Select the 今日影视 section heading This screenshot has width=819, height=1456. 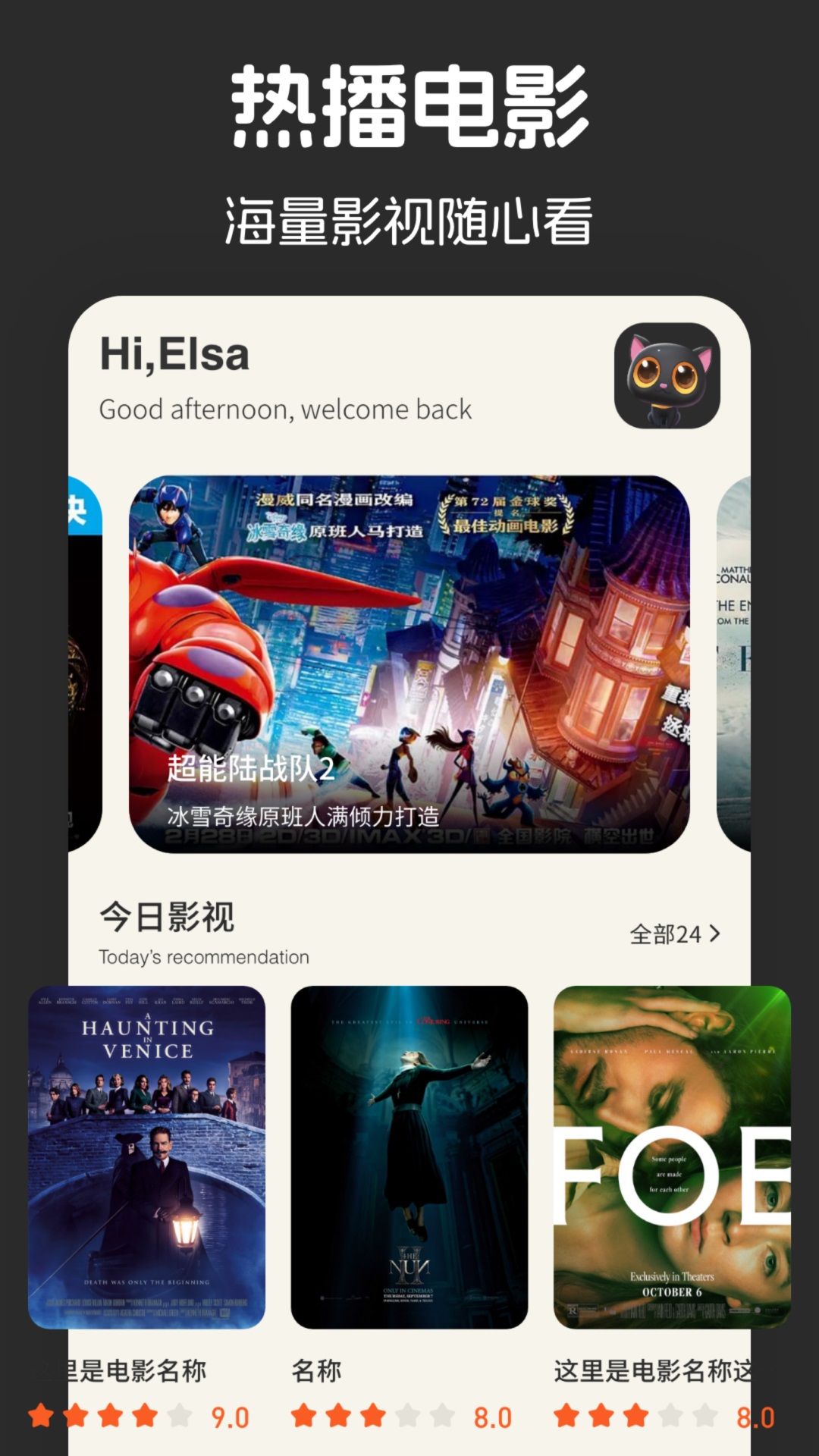[x=168, y=918]
